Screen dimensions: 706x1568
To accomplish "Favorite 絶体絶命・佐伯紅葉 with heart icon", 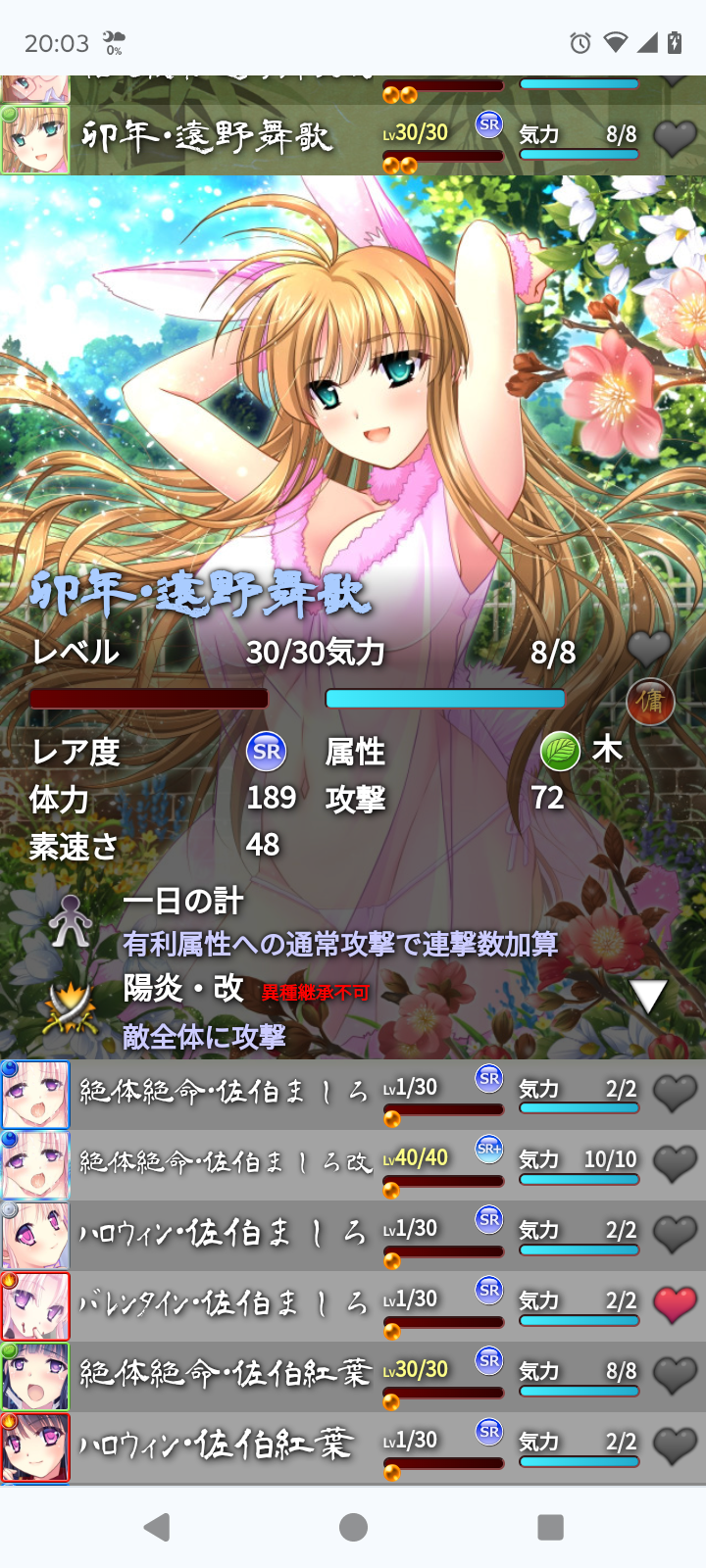I will [675, 1376].
